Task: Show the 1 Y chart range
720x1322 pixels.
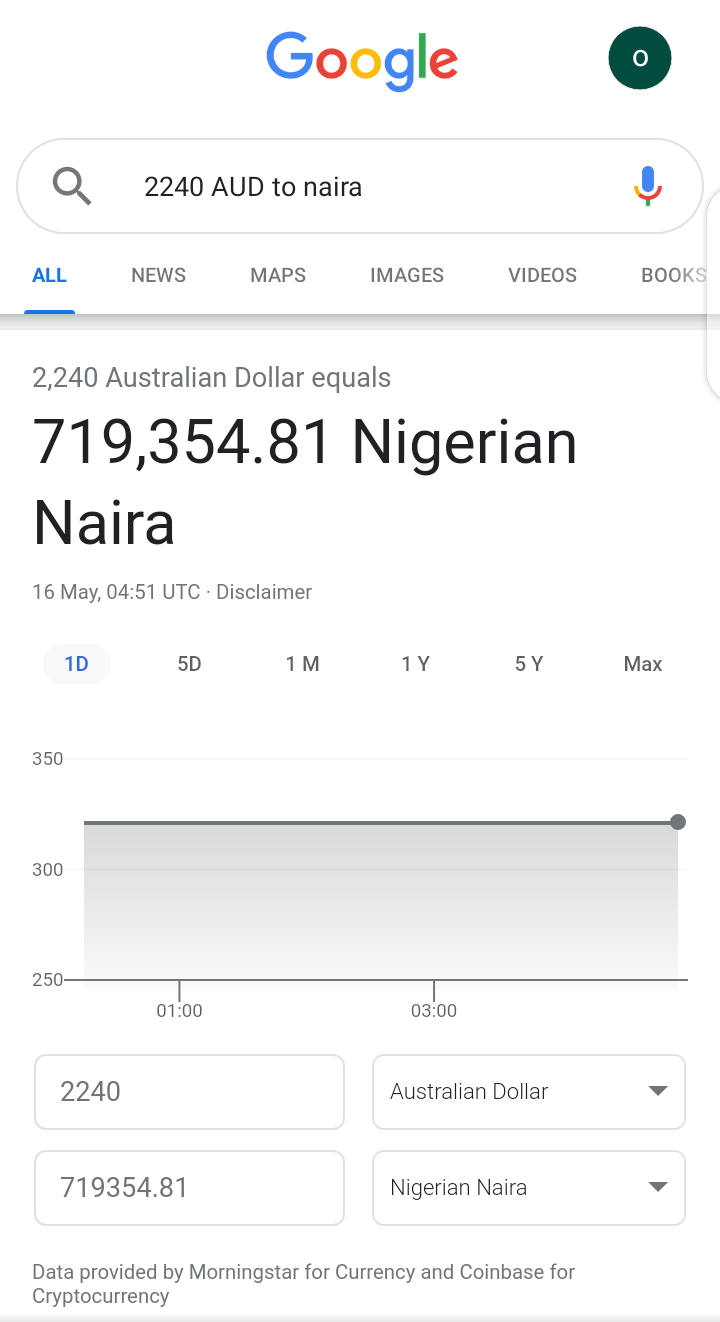Action: click(415, 664)
